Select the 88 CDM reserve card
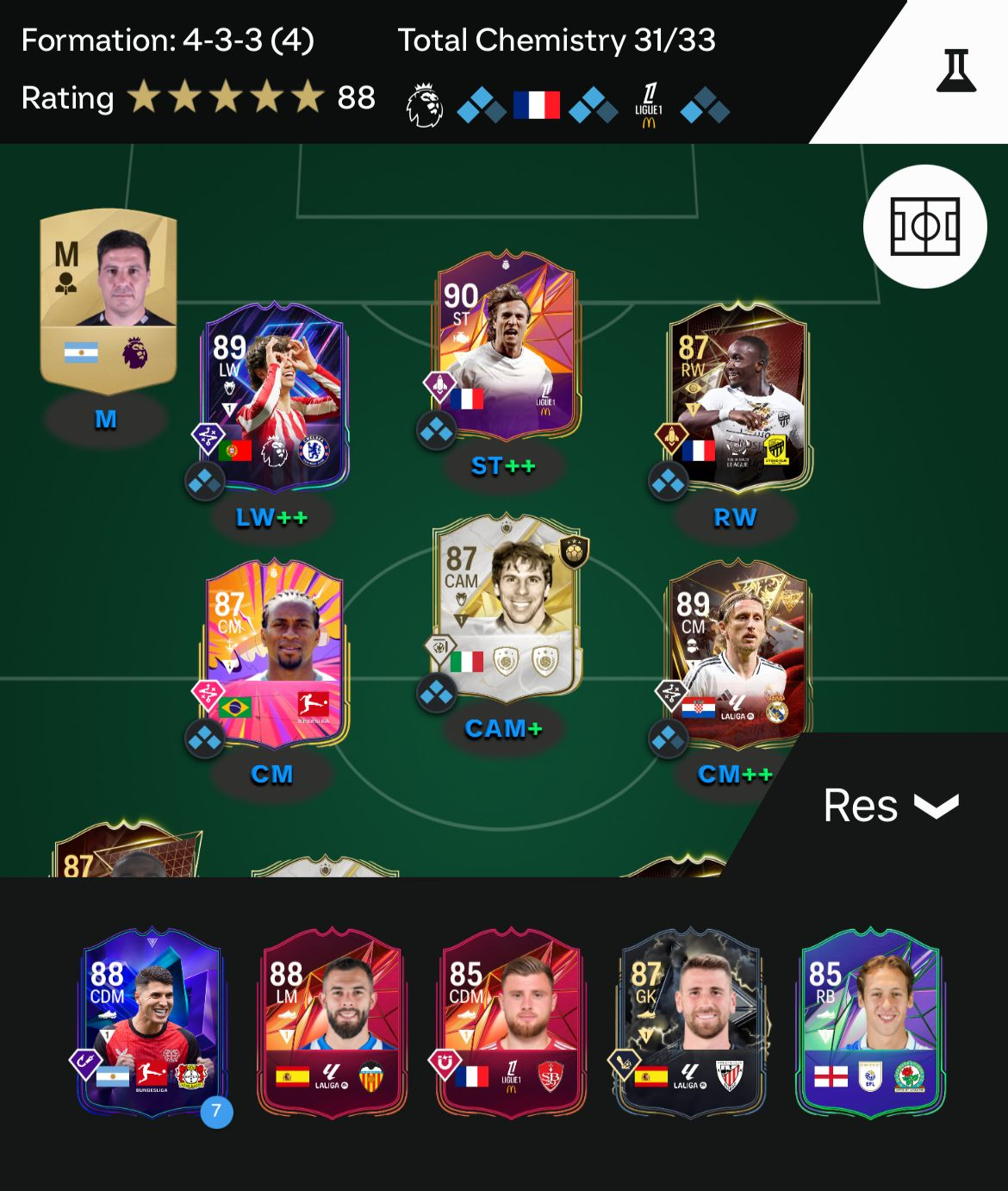The height and width of the screenshot is (1191, 1008). pos(152,1023)
